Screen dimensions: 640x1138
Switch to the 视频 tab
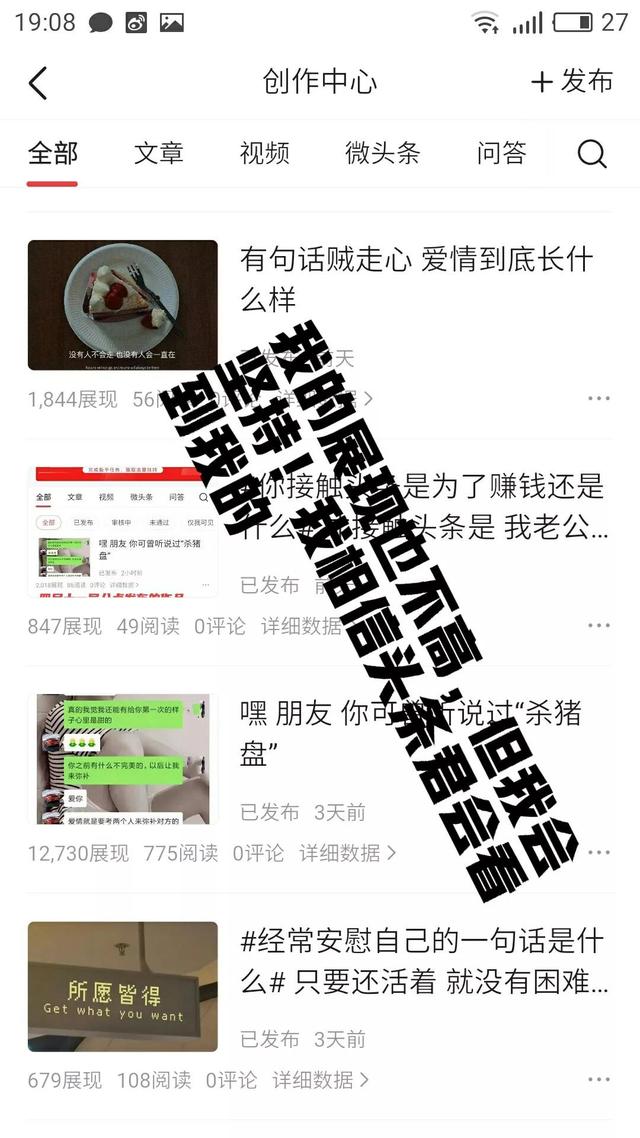[265, 153]
